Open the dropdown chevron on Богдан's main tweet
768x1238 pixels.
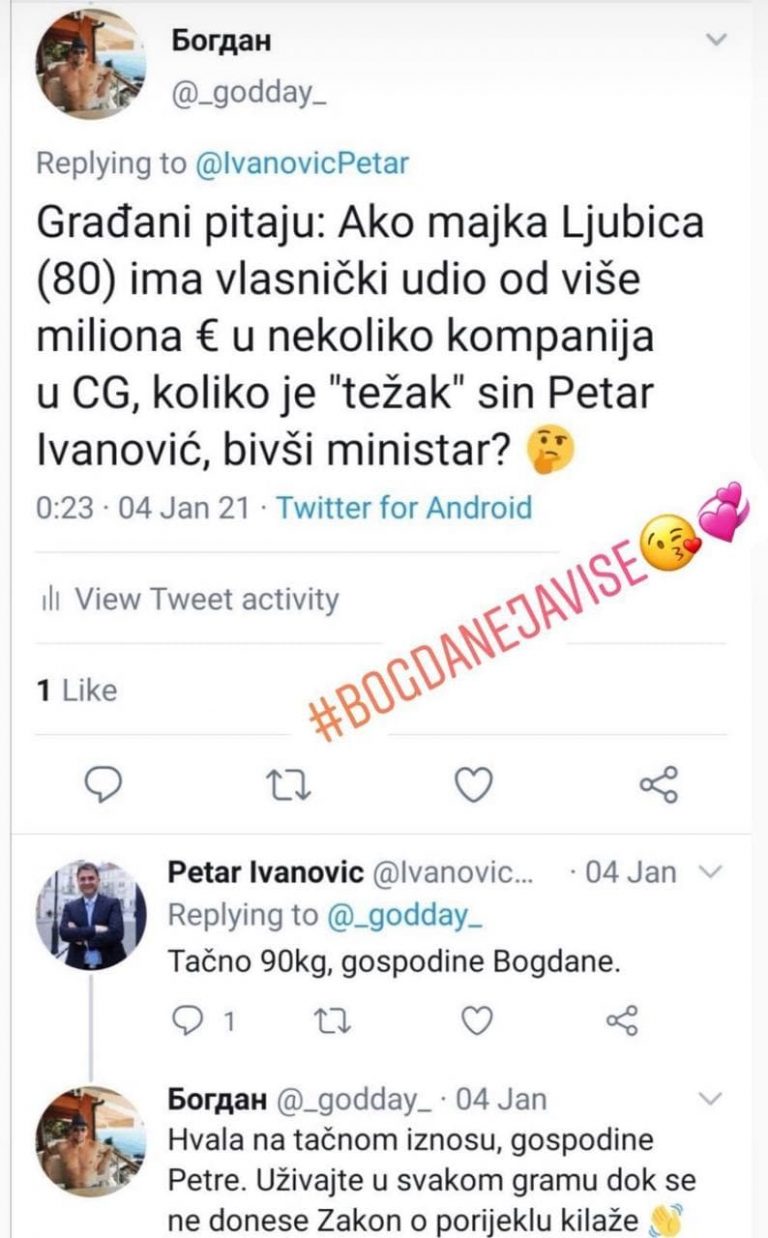pos(717,41)
